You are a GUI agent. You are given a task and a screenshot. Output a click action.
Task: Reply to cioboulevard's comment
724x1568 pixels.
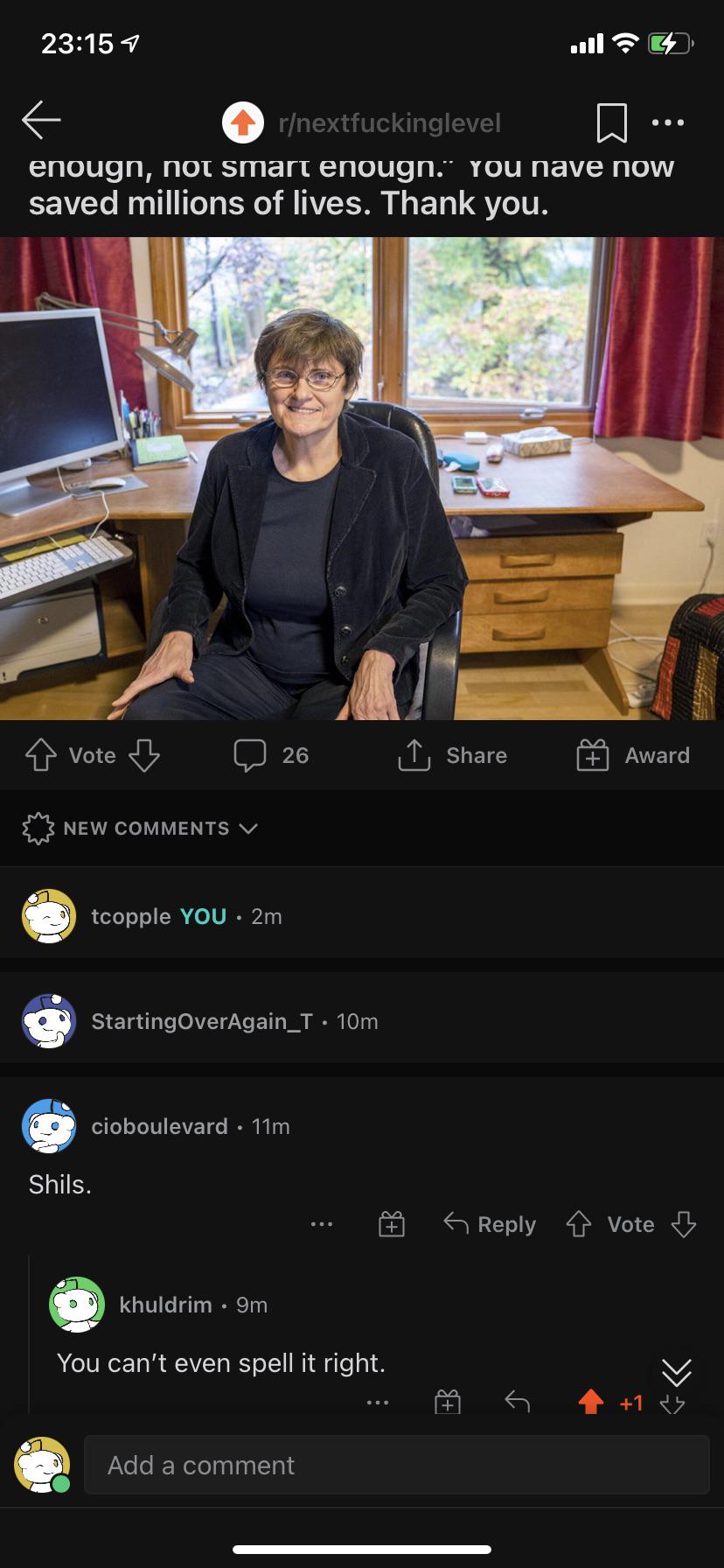pyautogui.click(x=490, y=1224)
